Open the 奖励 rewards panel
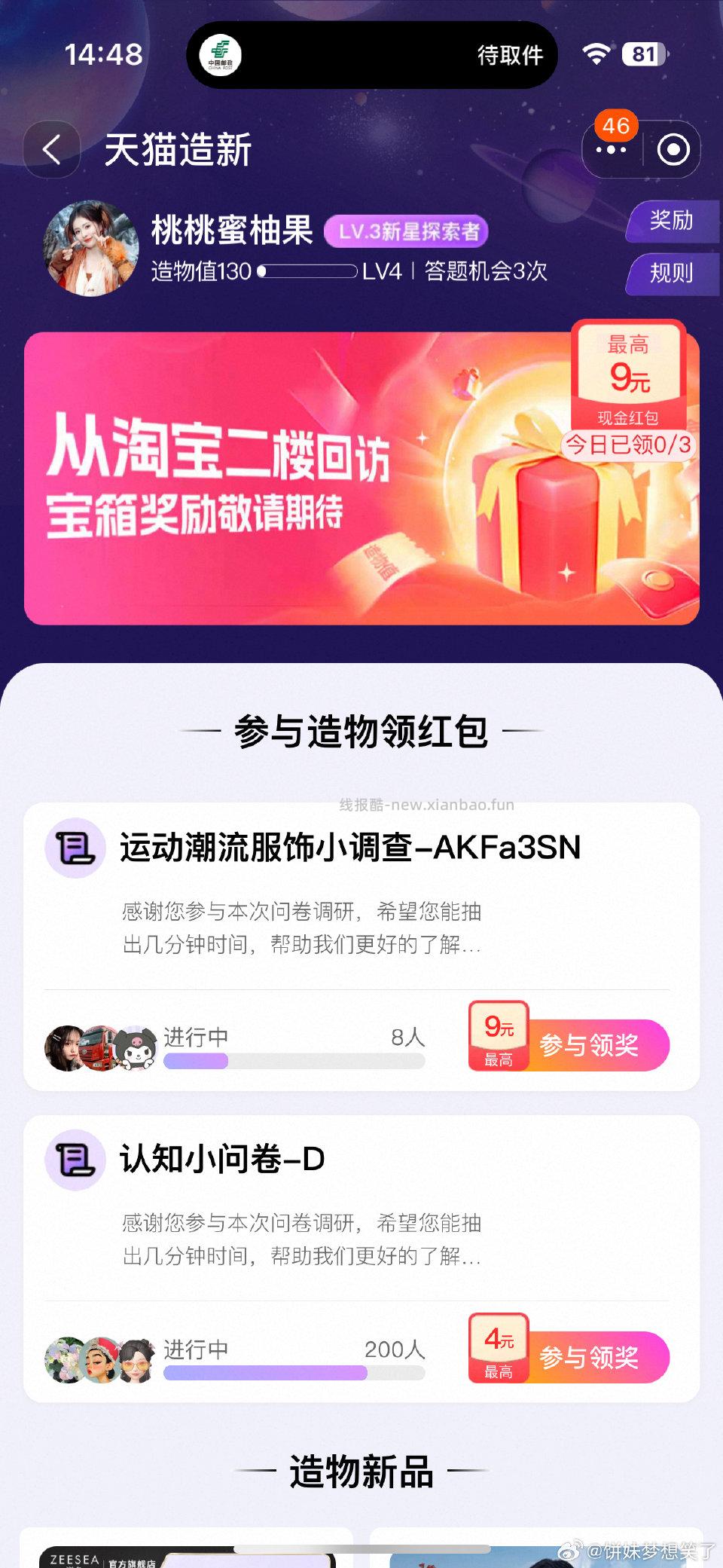 [x=673, y=223]
